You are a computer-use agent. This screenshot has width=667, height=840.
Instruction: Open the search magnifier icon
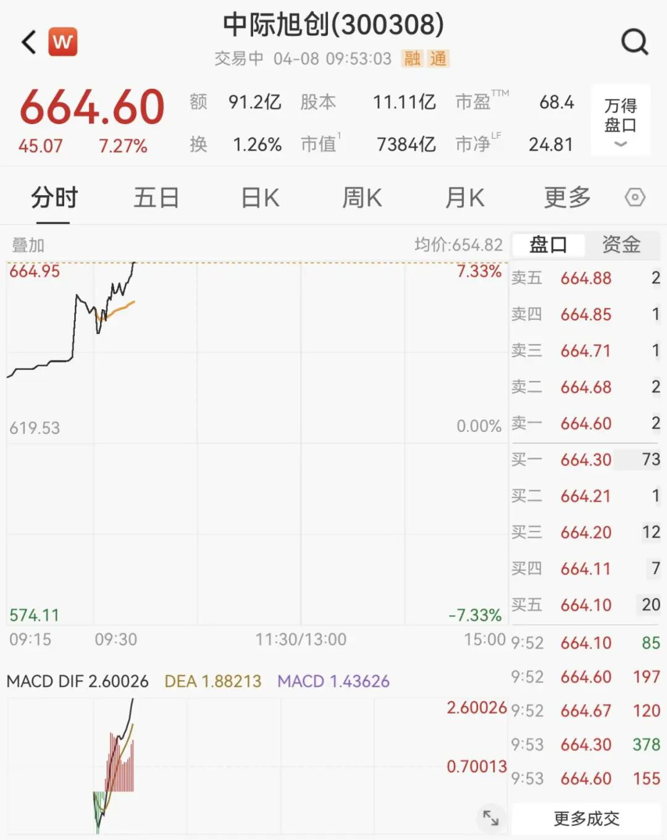pos(634,42)
